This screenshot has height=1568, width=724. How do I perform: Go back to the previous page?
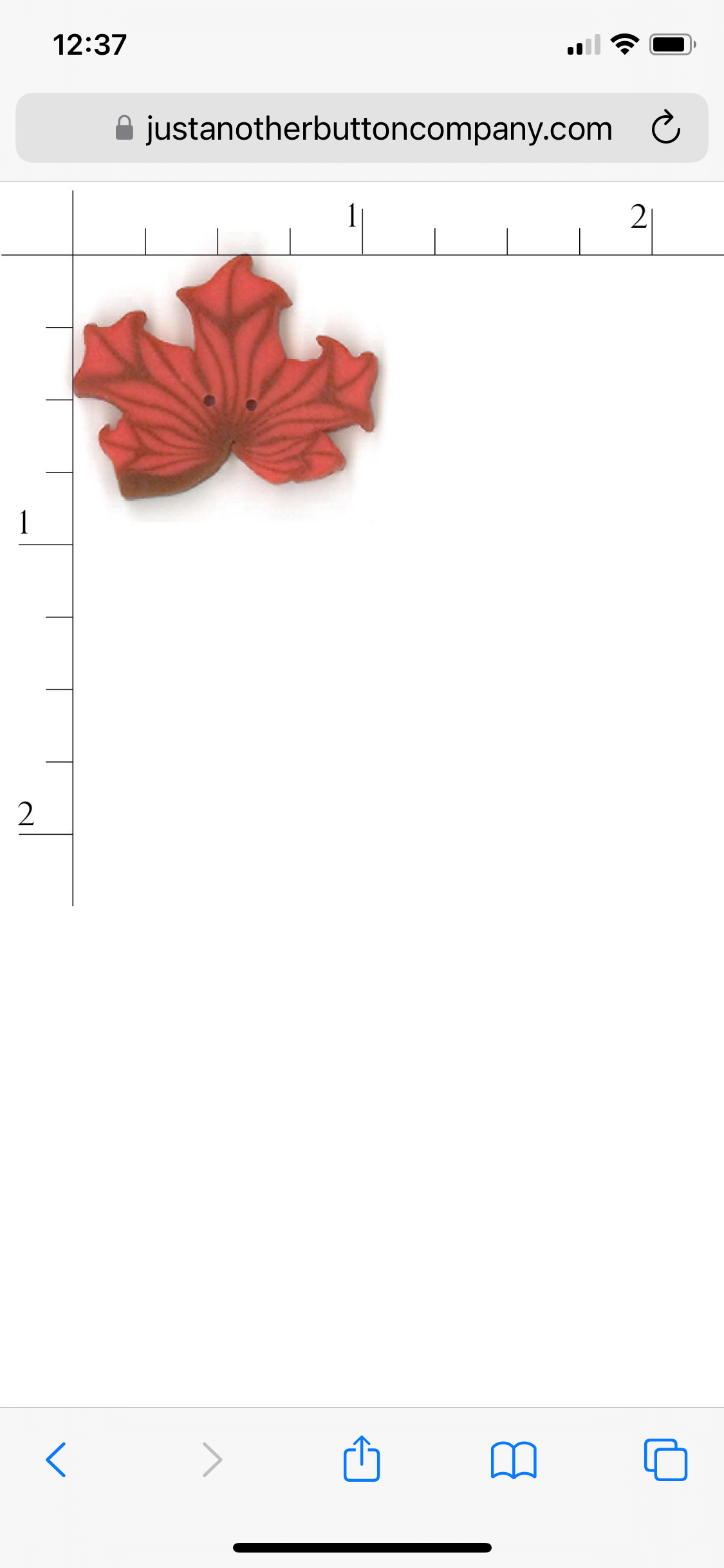click(56, 1459)
